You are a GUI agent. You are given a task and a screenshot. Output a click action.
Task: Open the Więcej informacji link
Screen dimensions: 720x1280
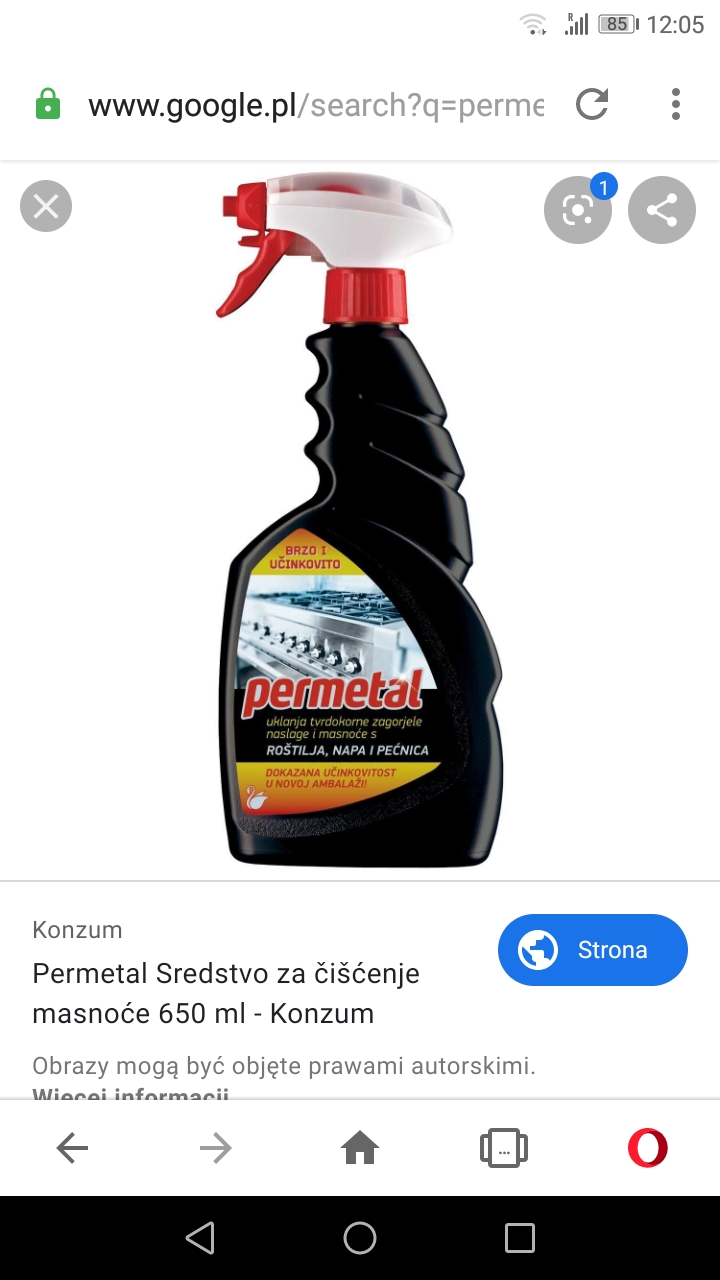(131, 1094)
